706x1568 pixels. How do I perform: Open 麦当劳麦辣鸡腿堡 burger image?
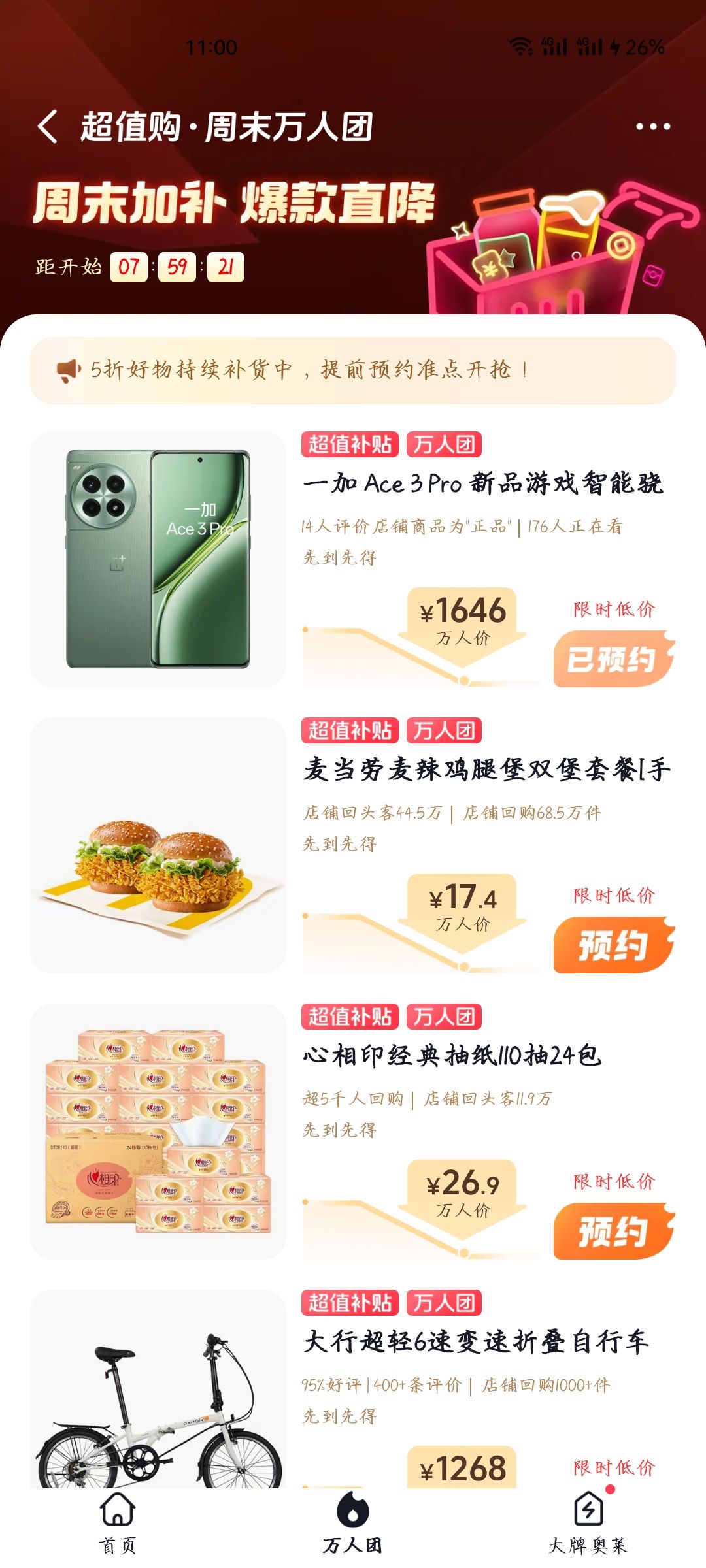pos(158,845)
